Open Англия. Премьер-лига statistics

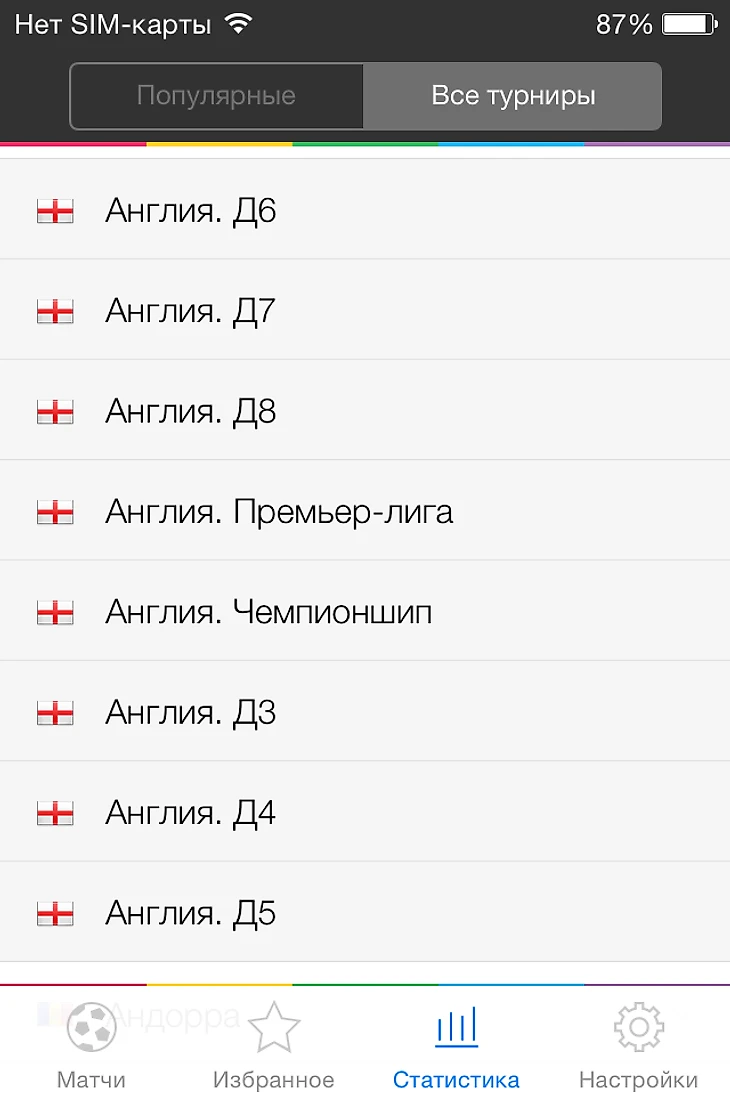pyautogui.click(x=365, y=512)
